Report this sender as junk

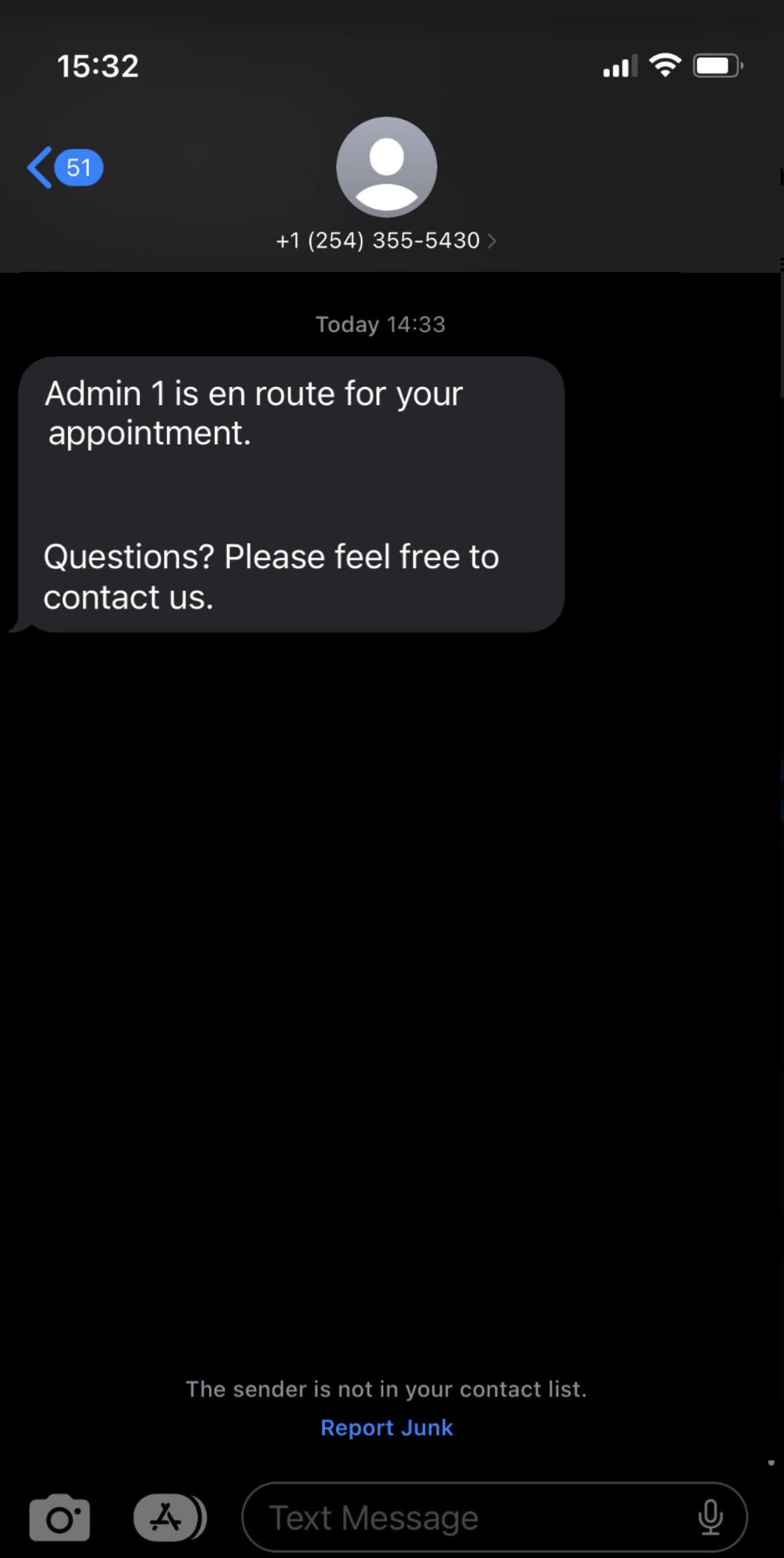pos(386,1428)
